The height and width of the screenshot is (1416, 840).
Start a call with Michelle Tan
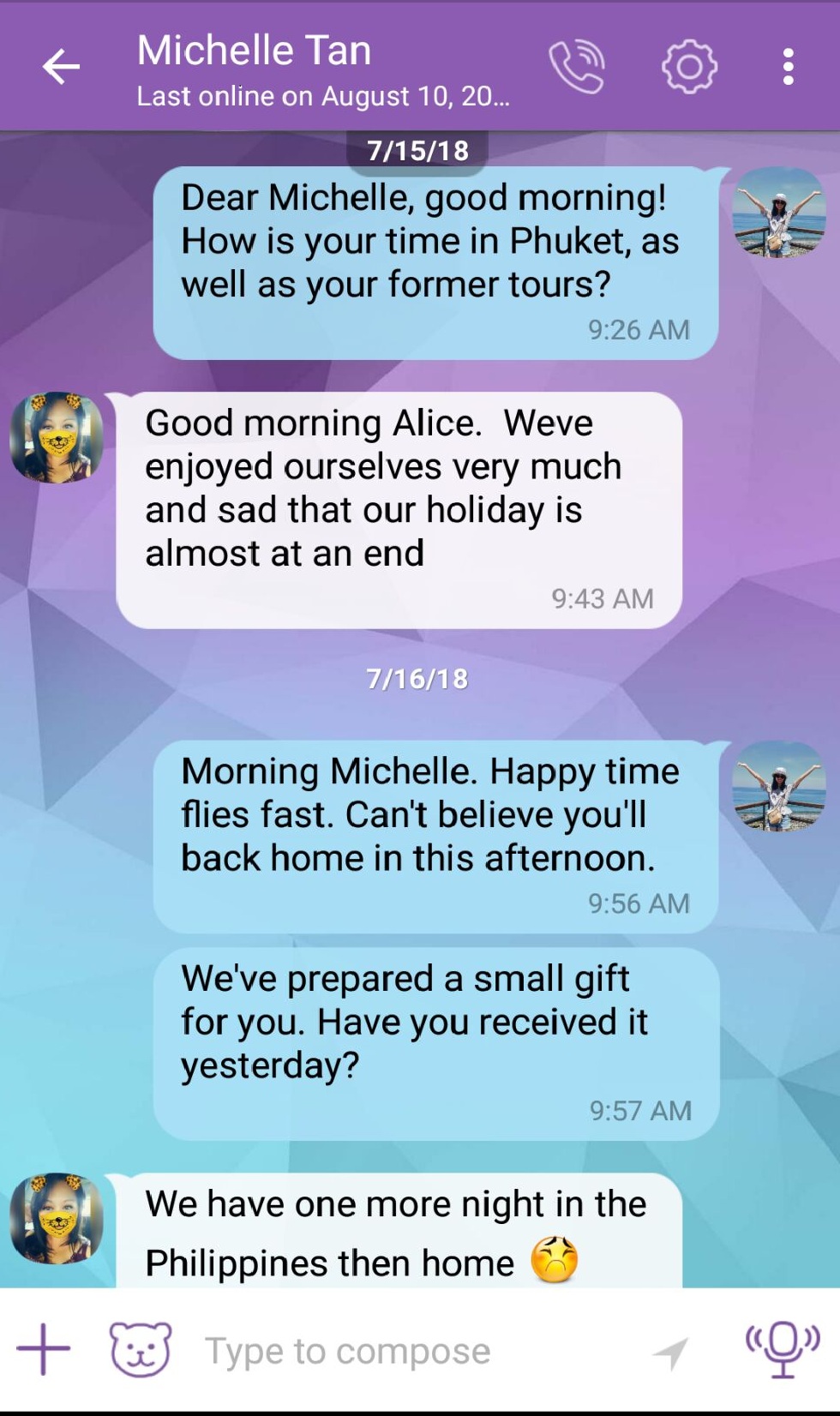(577, 67)
